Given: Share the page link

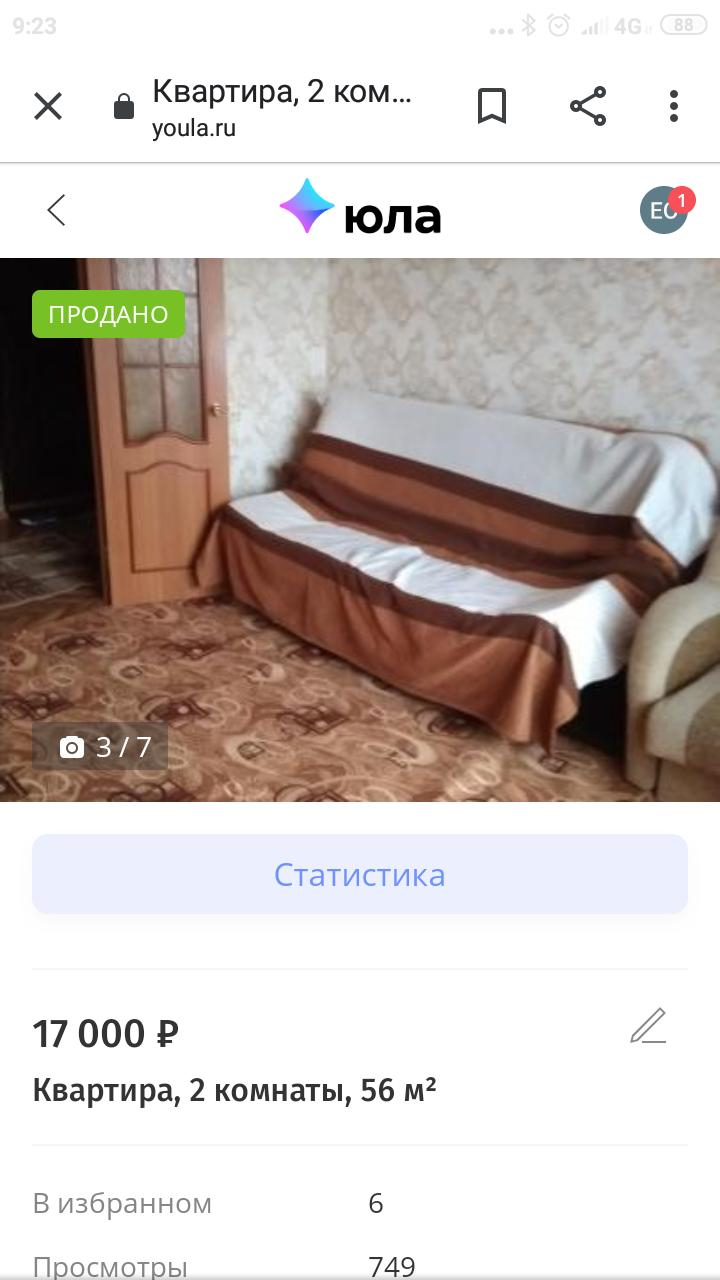Looking at the screenshot, I should click(x=588, y=106).
